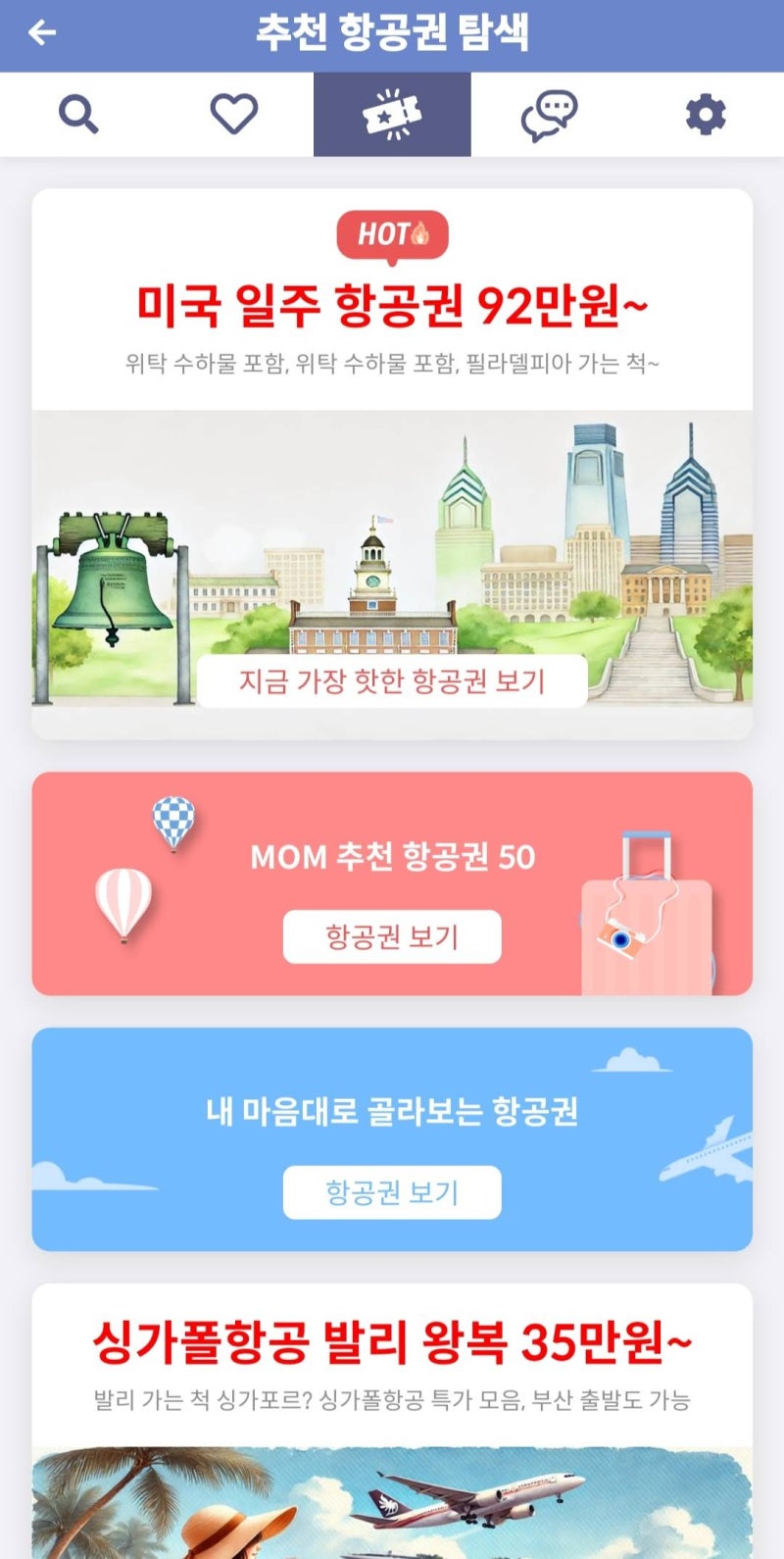Click 항공권 보기 on the blue card
This screenshot has width=784, height=1559.
pos(390,1192)
